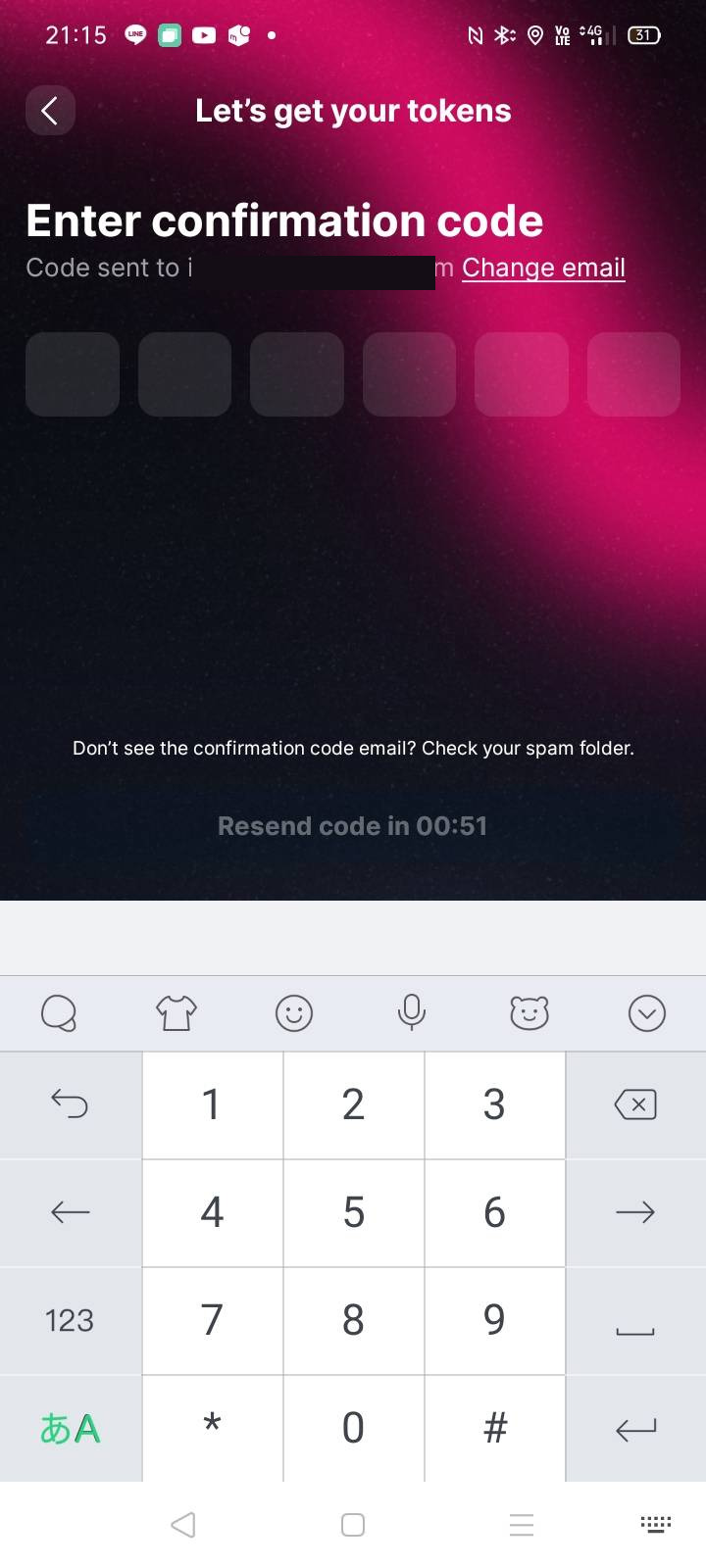Hit the keyboard's return key
This screenshot has width=706, height=1568.
point(635,1429)
